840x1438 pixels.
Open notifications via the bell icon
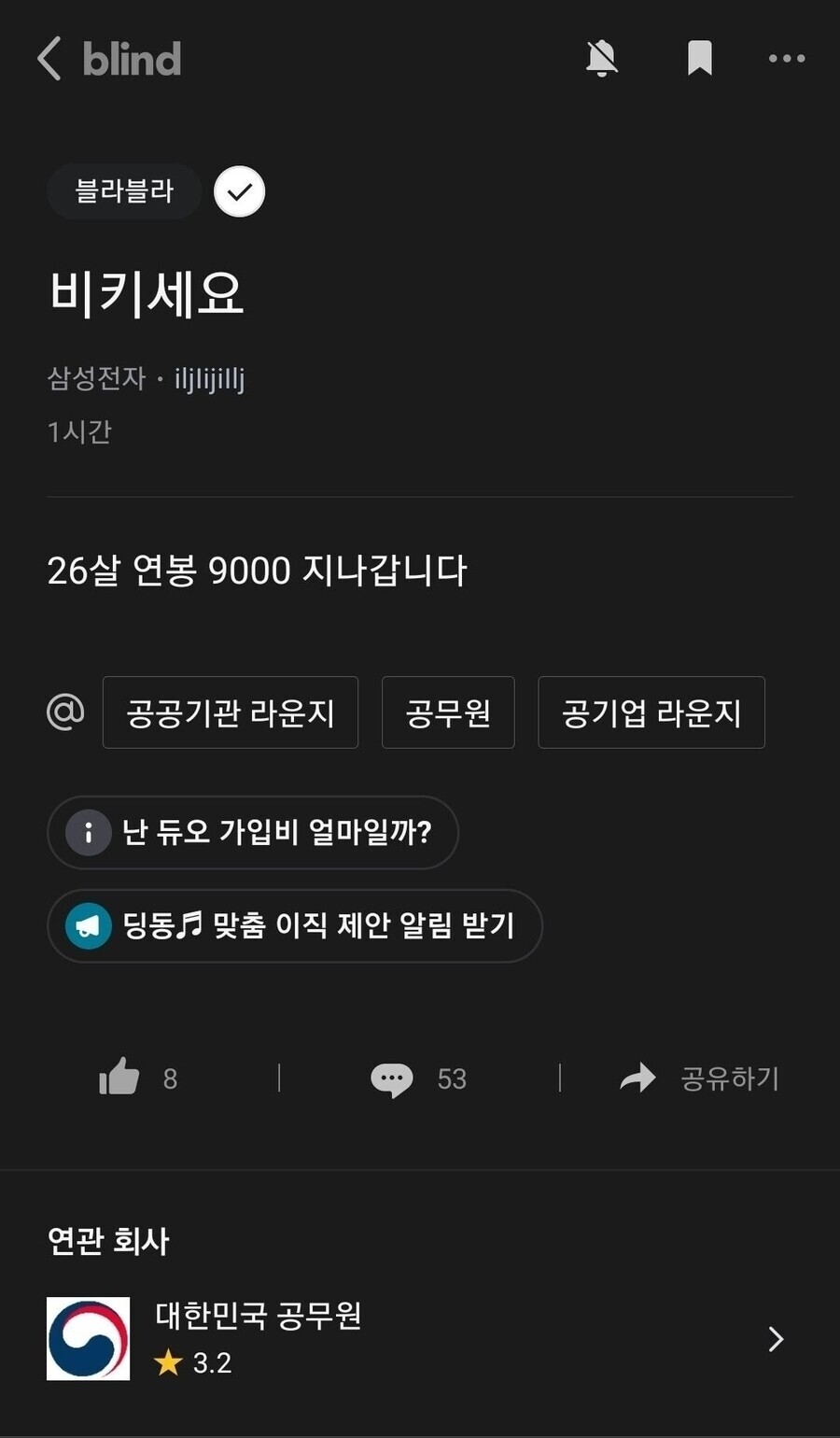(x=602, y=58)
